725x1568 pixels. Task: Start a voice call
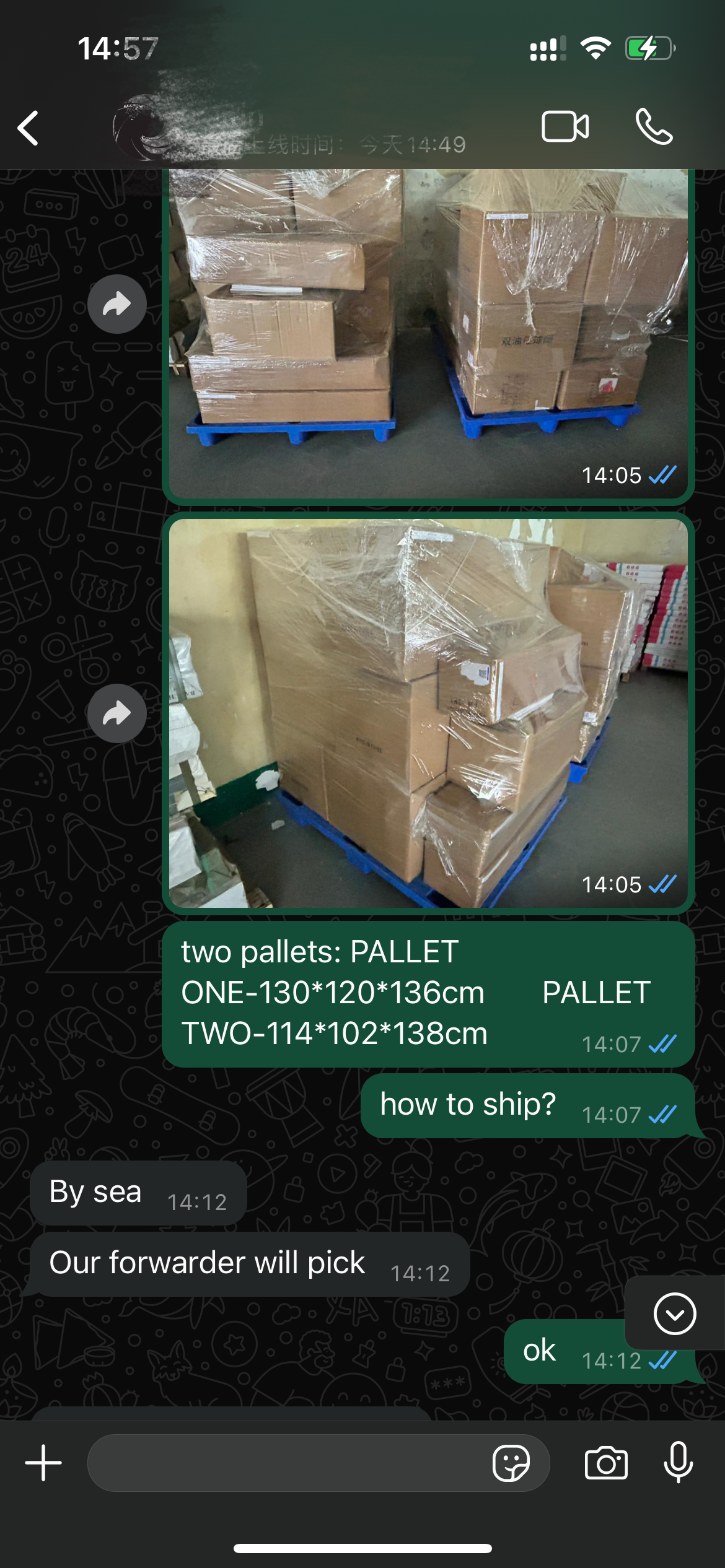[x=654, y=127]
